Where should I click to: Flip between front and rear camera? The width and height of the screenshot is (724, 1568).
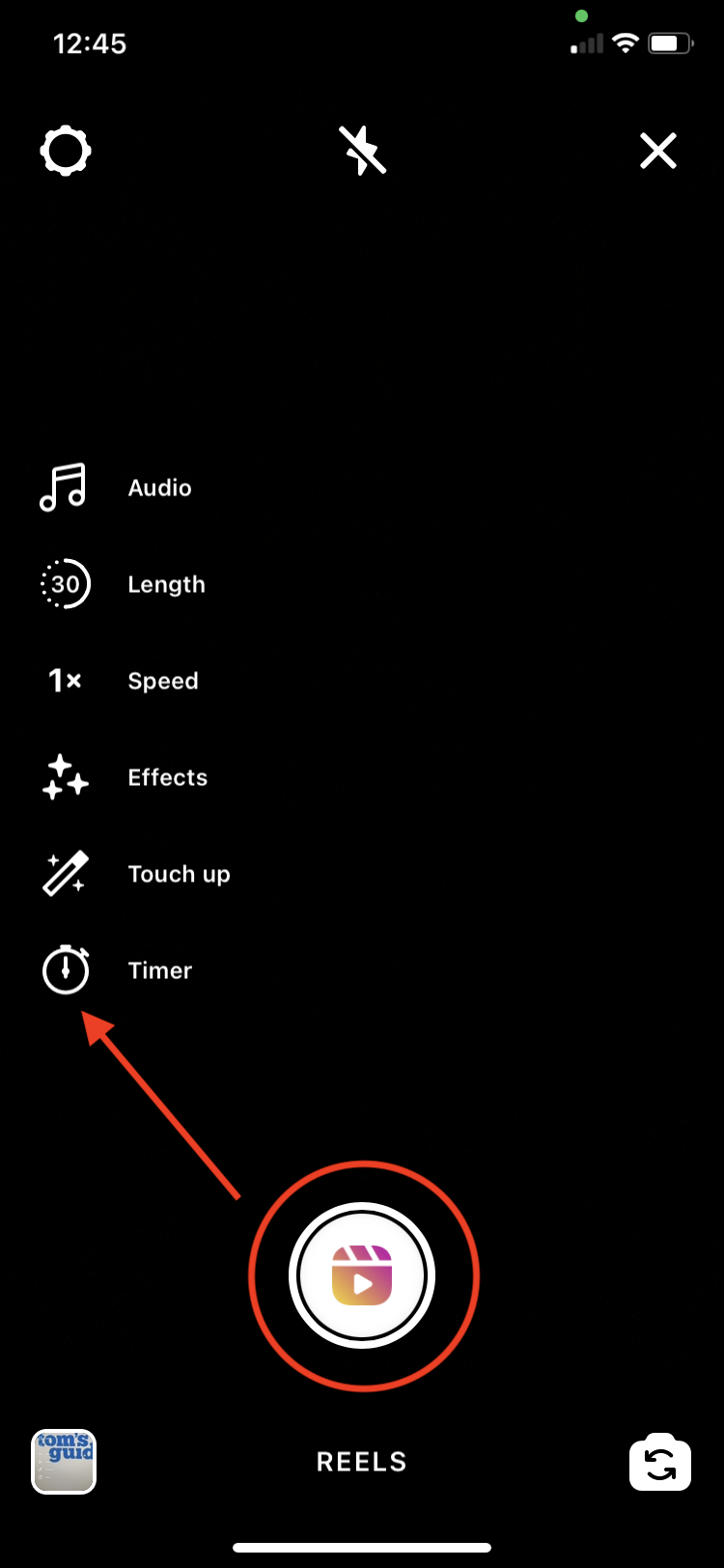click(x=660, y=1464)
